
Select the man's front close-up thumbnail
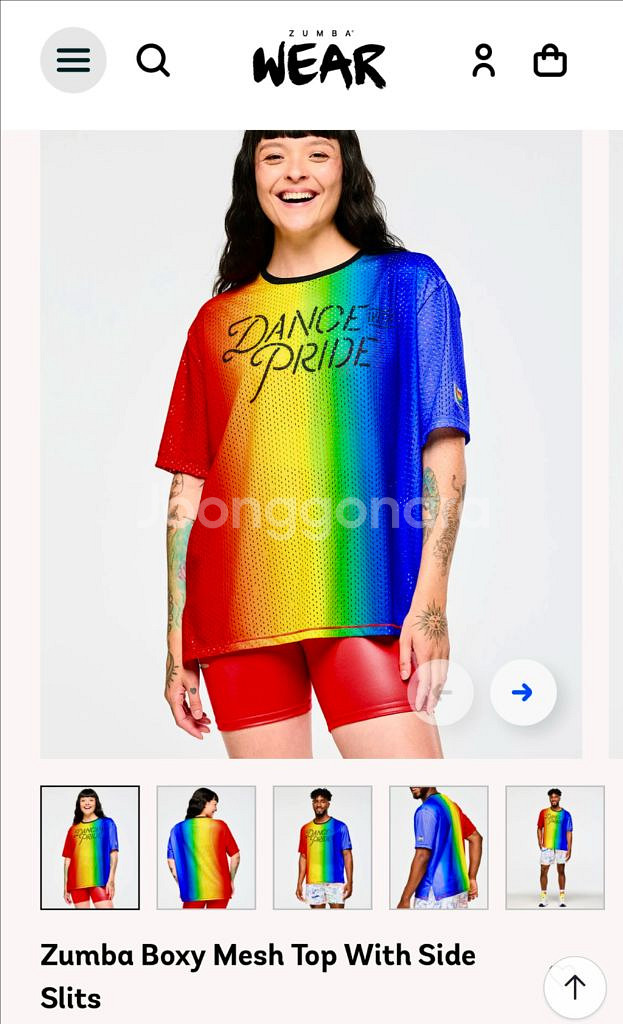322,847
